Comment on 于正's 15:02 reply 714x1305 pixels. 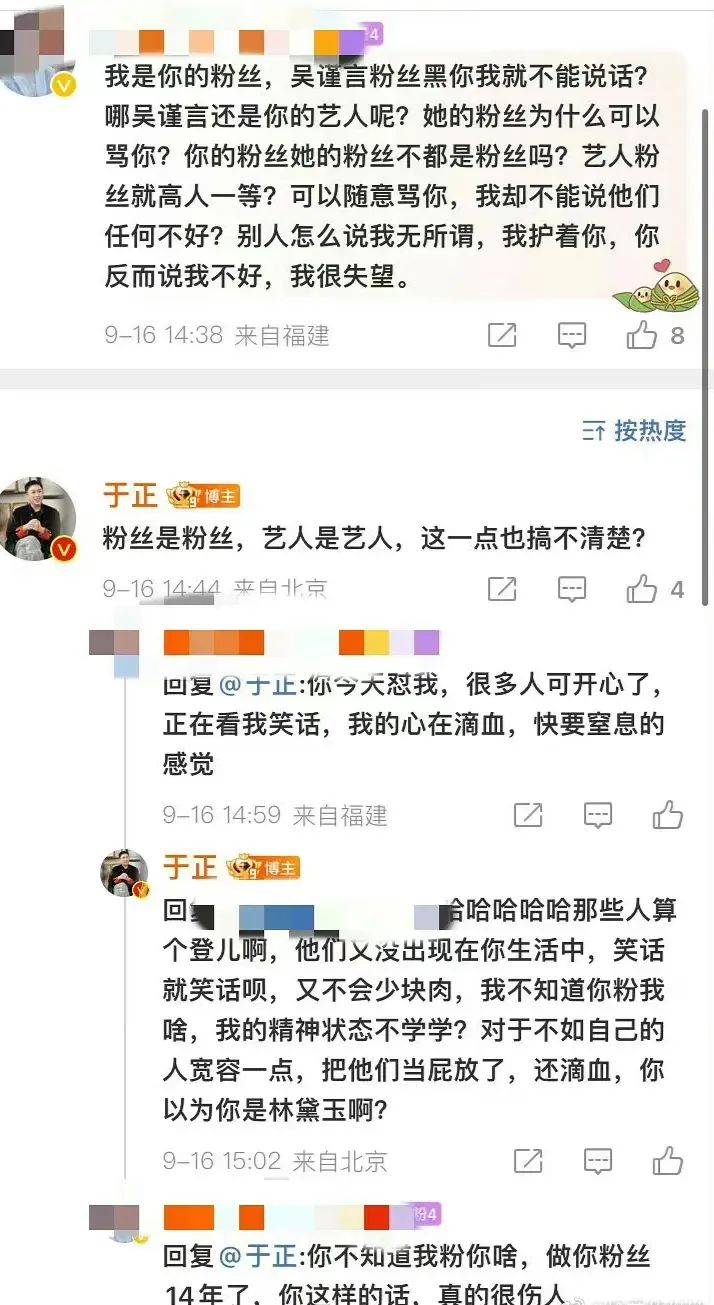(598, 1161)
